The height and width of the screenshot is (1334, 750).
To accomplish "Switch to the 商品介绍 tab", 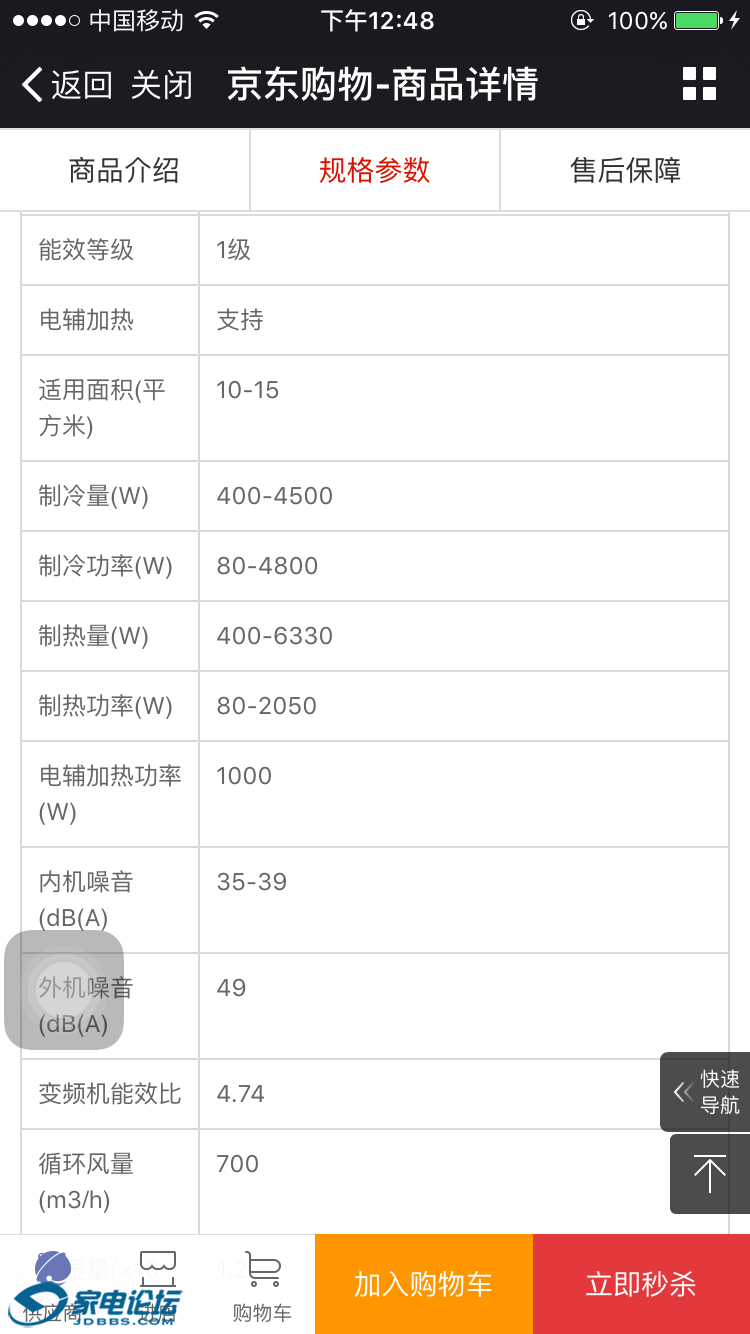I will click(124, 171).
